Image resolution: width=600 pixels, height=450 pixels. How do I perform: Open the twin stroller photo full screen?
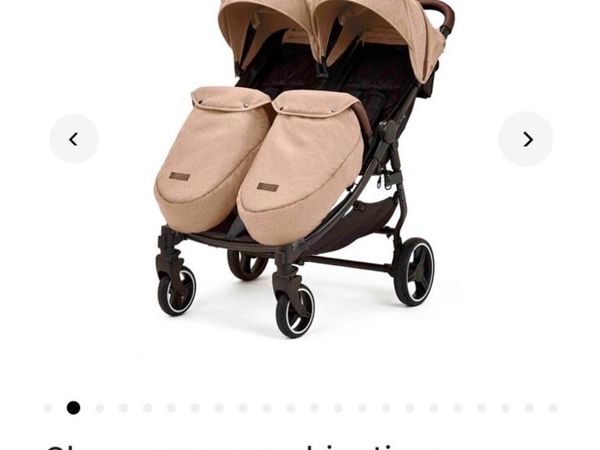[300, 170]
